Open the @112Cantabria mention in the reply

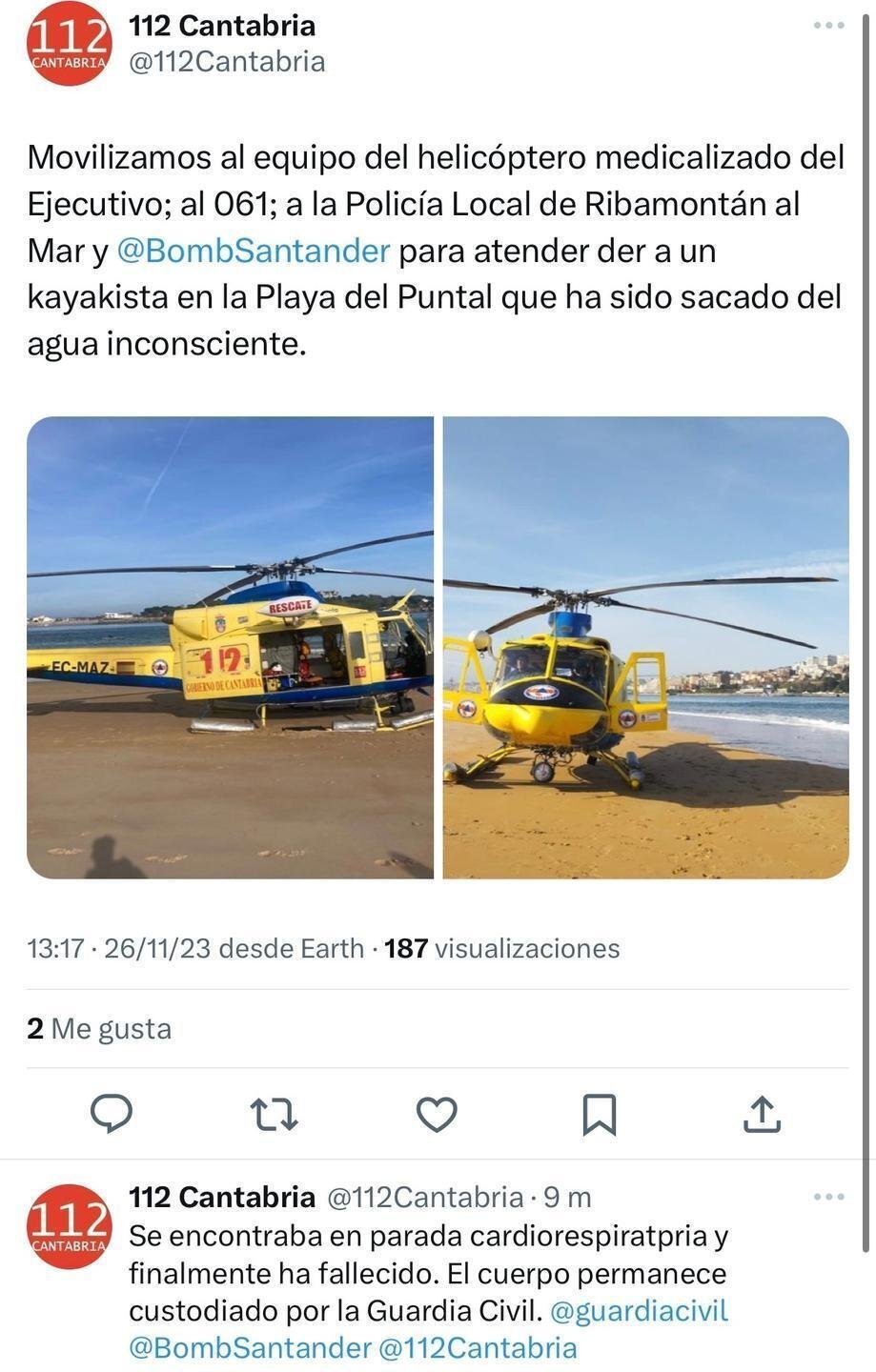coord(478,1348)
